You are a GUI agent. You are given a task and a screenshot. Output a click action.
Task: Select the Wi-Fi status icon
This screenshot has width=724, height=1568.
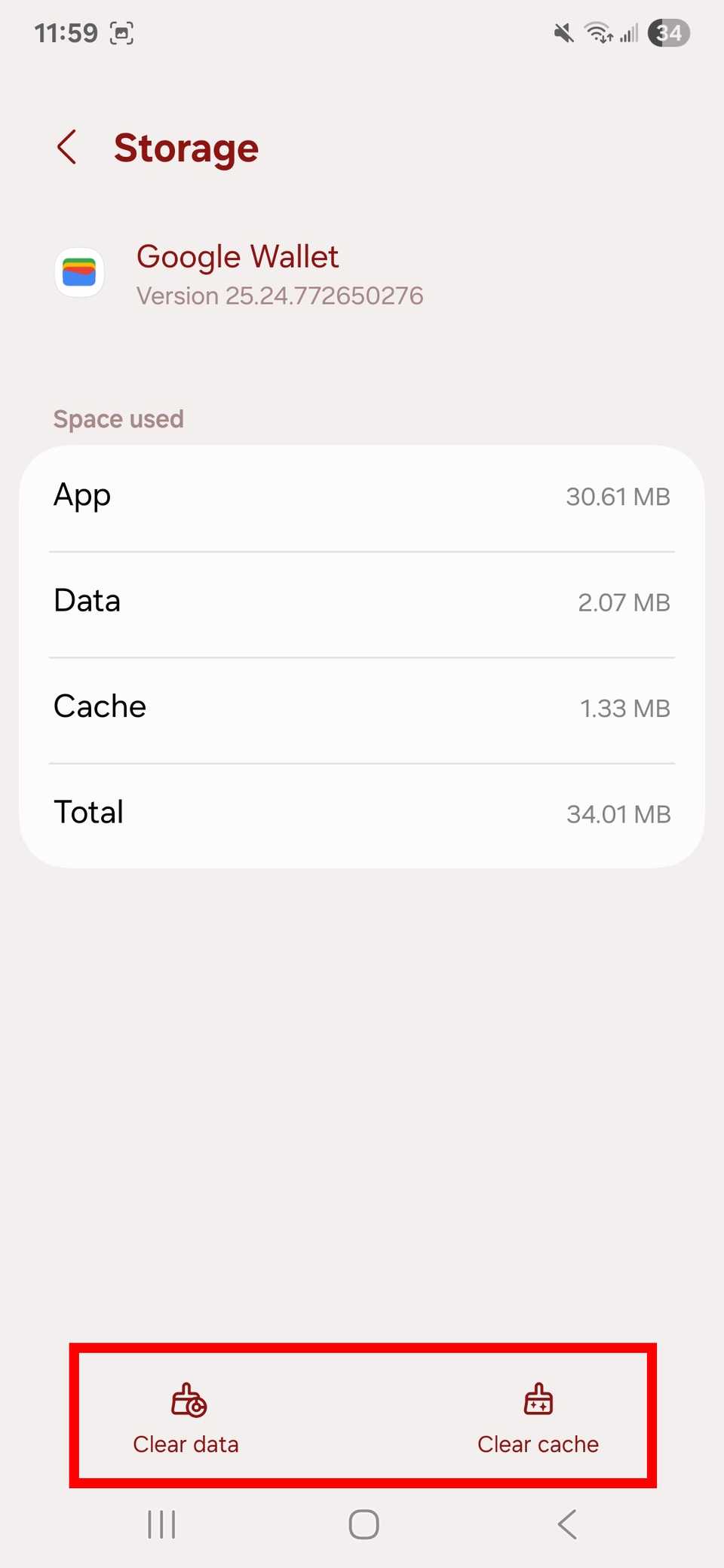[x=598, y=32]
